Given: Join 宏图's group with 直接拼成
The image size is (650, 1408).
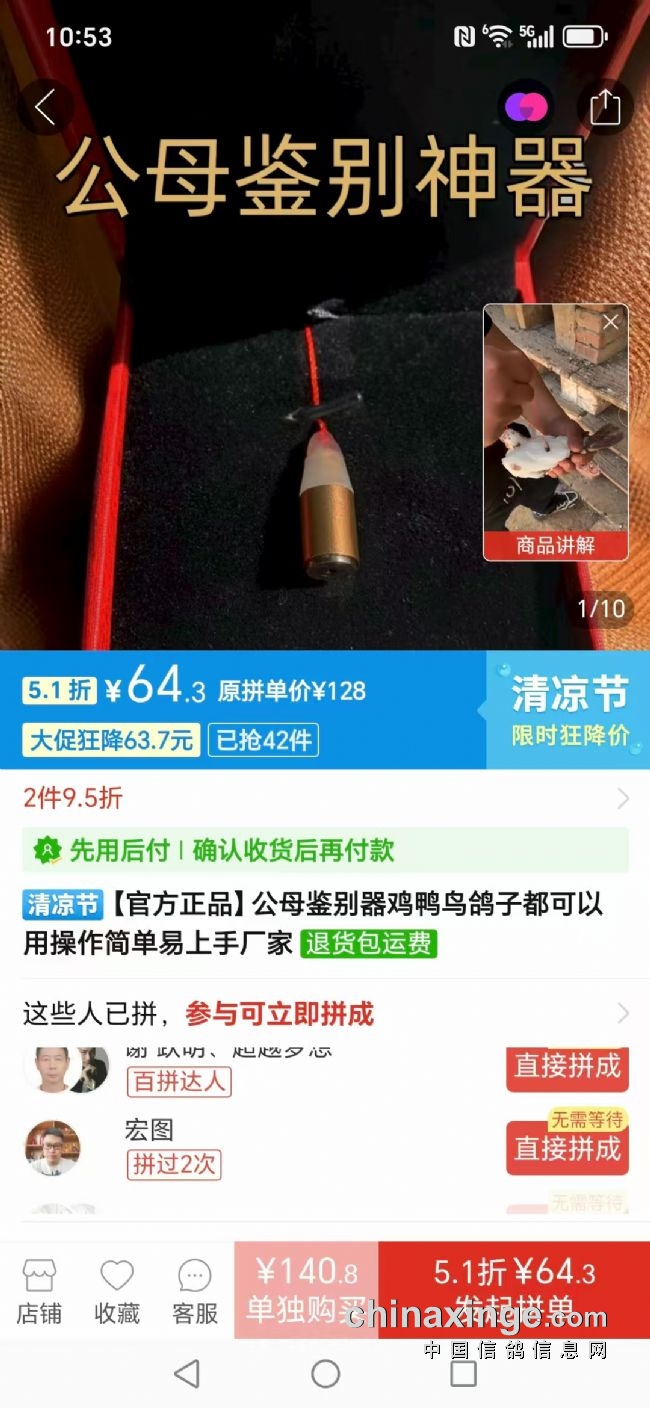Looking at the screenshot, I should [x=567, y=1149].
